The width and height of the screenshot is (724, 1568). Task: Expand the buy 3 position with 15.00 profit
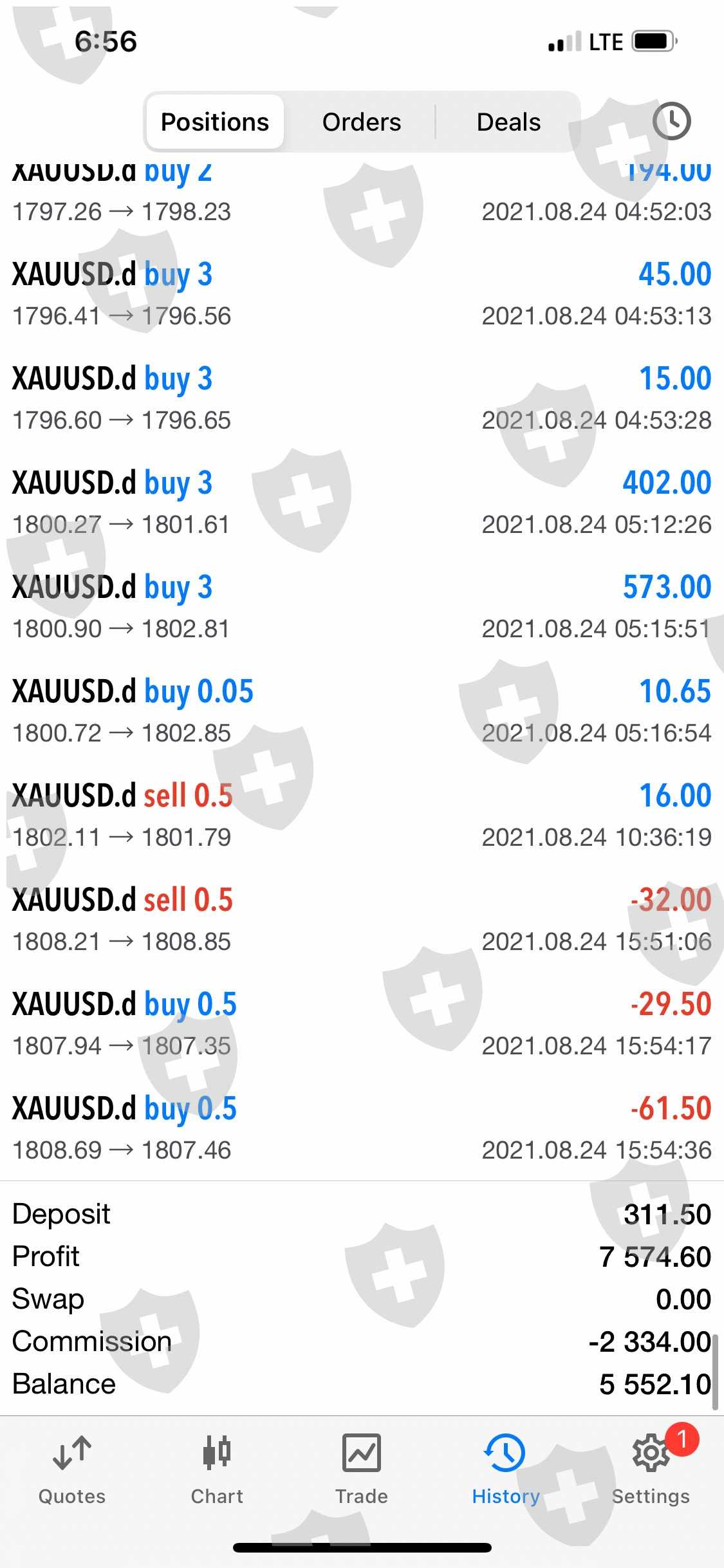point(362,398)
